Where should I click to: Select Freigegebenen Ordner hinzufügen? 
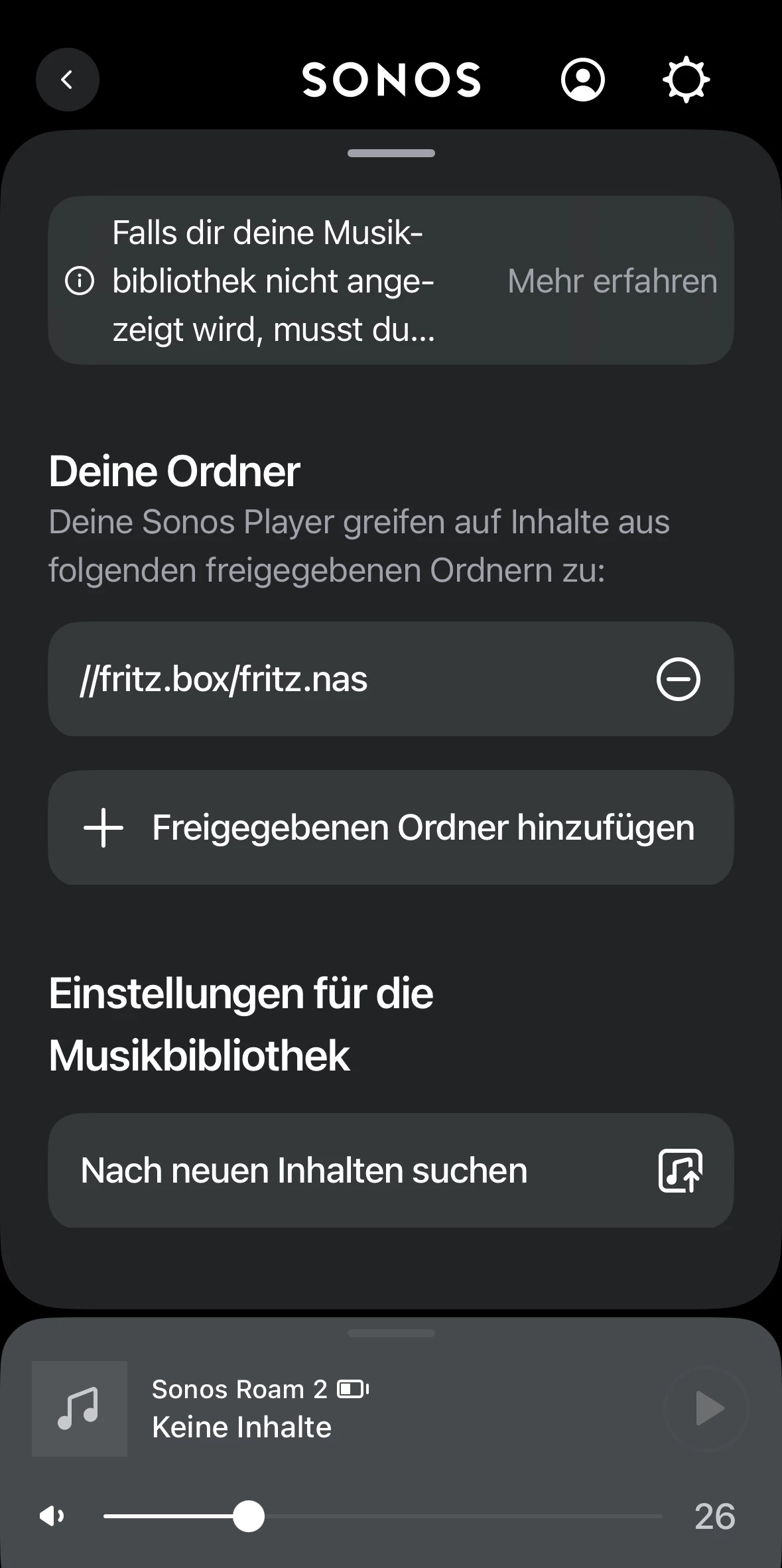(x=391, y=827)
